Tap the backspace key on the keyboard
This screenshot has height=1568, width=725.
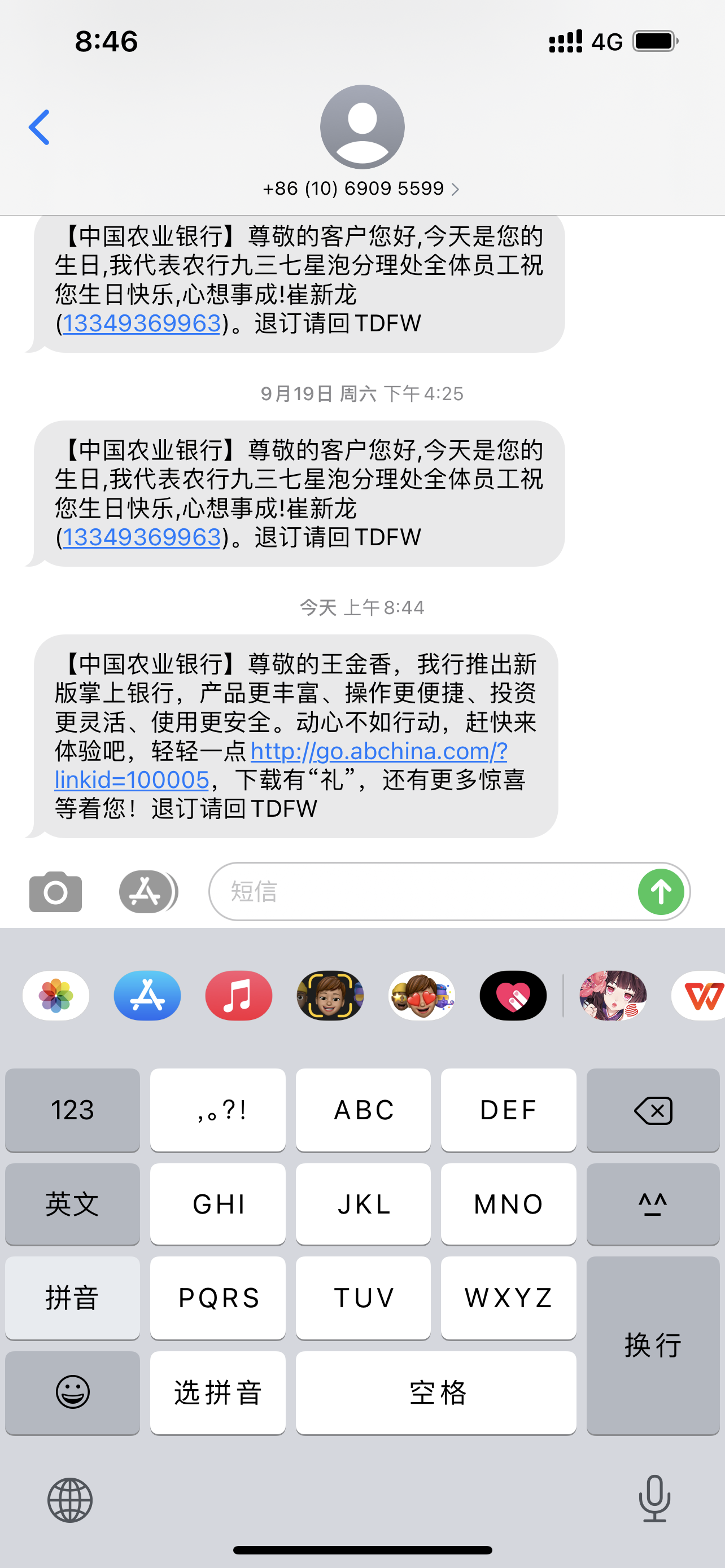click(x=653, y=1110)
